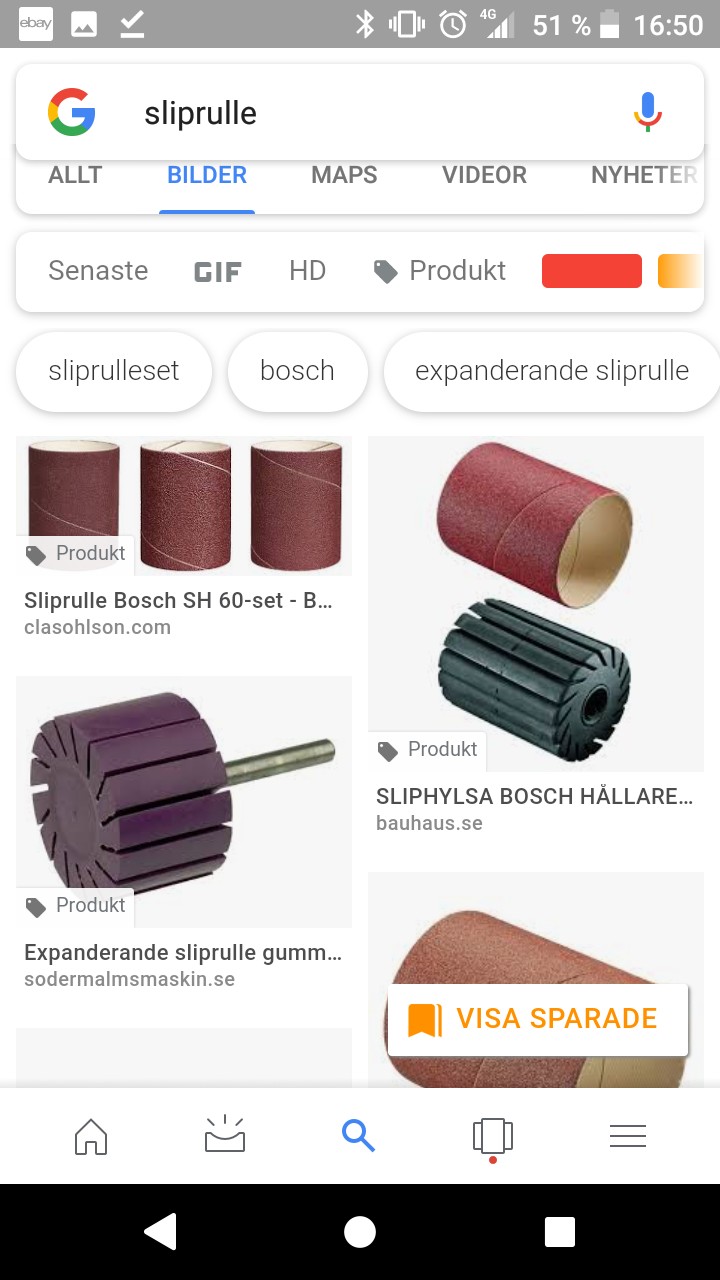Apply the HD image filter
This screenshot has width=720, height=1280.
[307, 271]
